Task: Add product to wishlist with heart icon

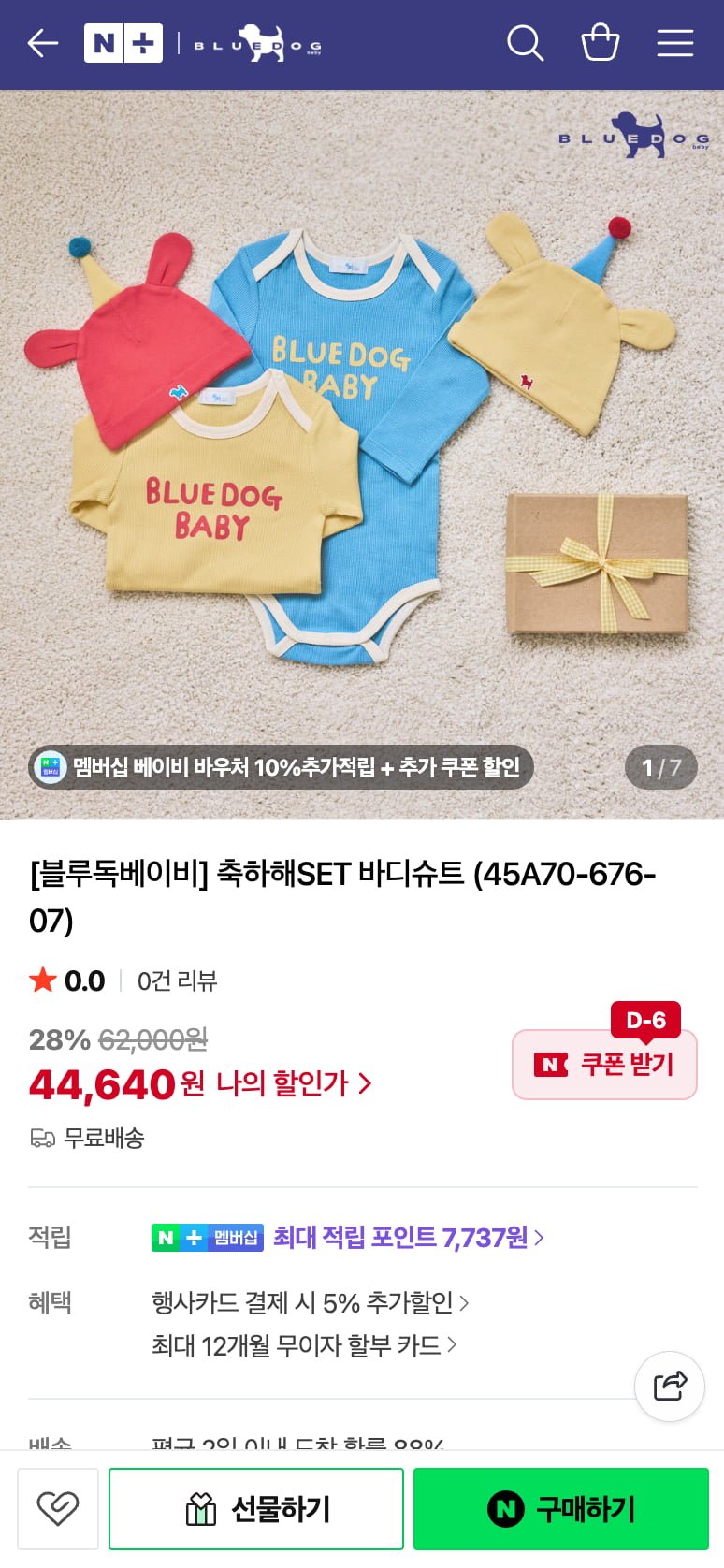Action: point(58,1508)
